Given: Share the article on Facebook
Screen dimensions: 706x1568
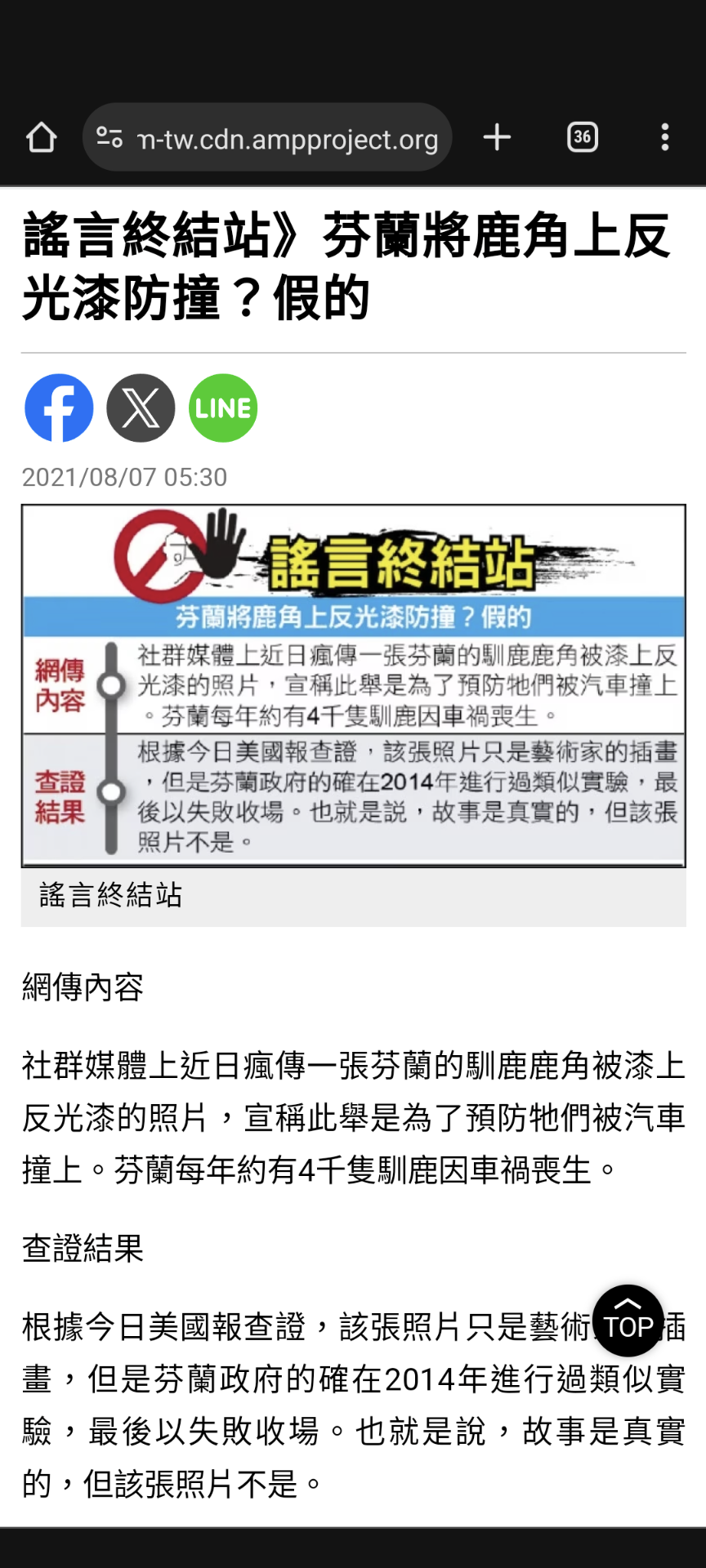Looking at the screenshot, I should click(59, 408).
